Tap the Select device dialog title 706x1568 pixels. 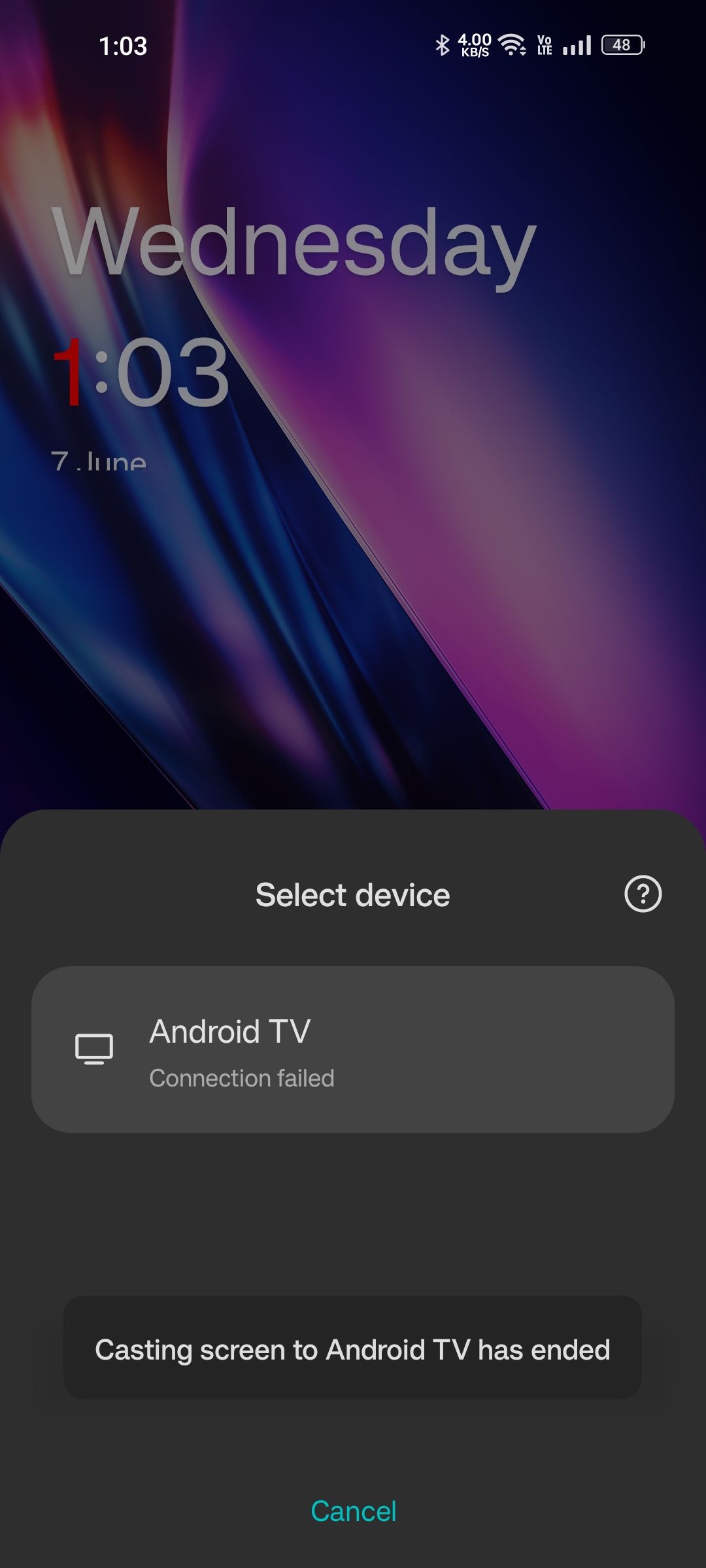[x=352, y=894]
